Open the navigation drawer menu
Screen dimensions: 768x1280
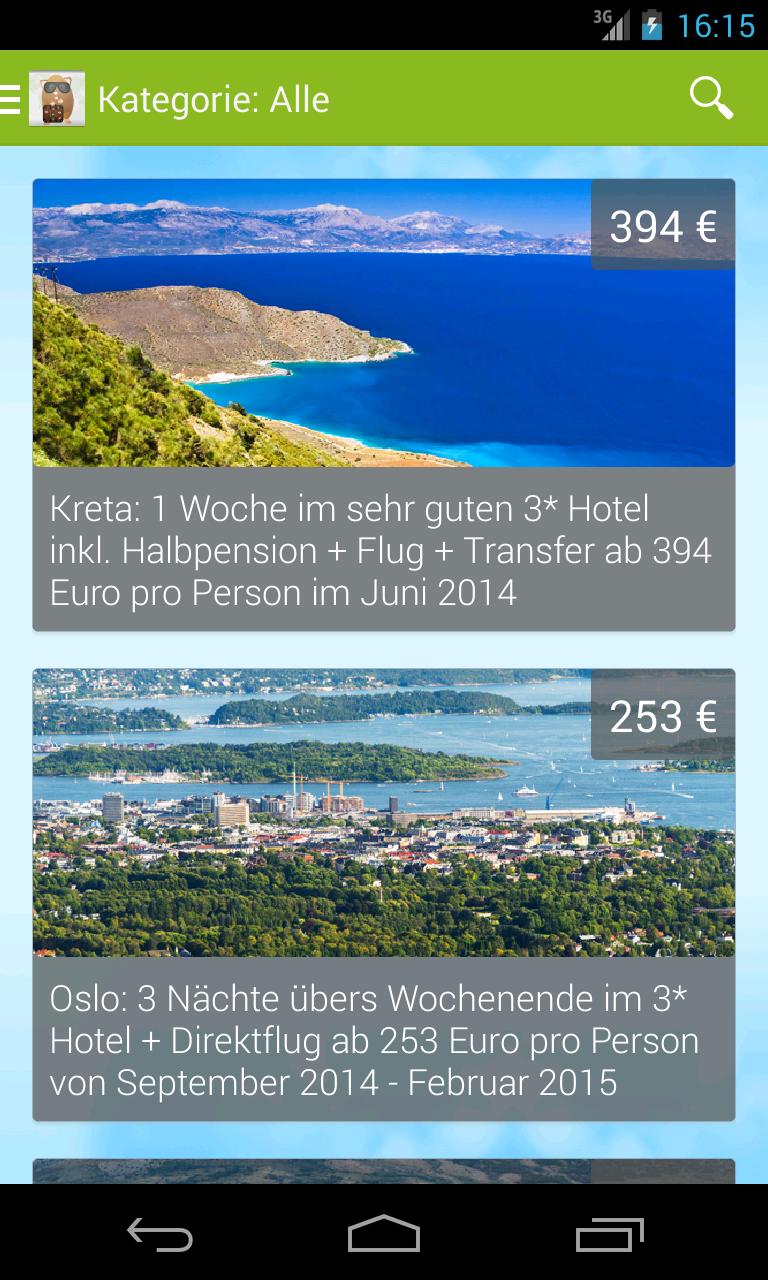10,98
